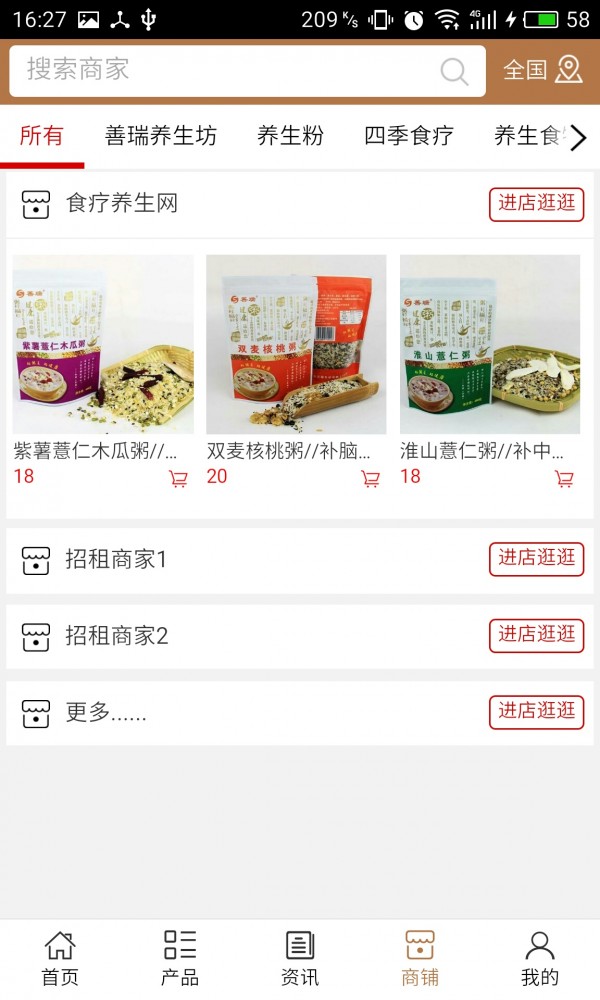Open the 紫薯薏仁木瓜粥 product

(102, 345)
